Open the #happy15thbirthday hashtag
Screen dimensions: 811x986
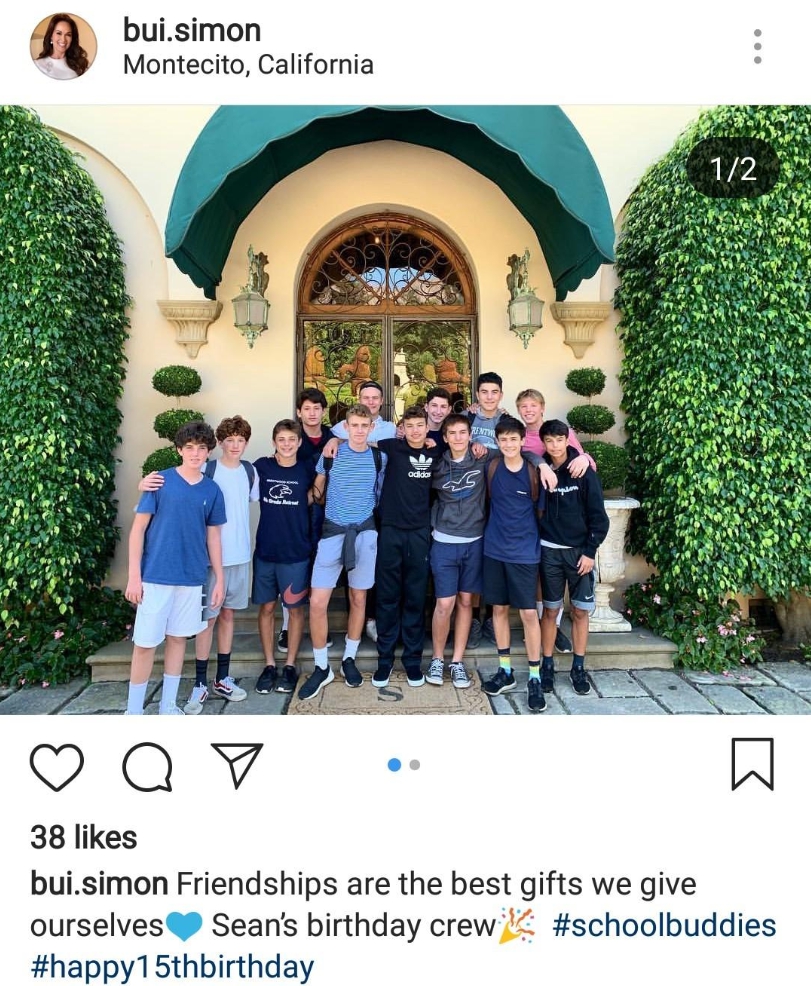point(172,967)
